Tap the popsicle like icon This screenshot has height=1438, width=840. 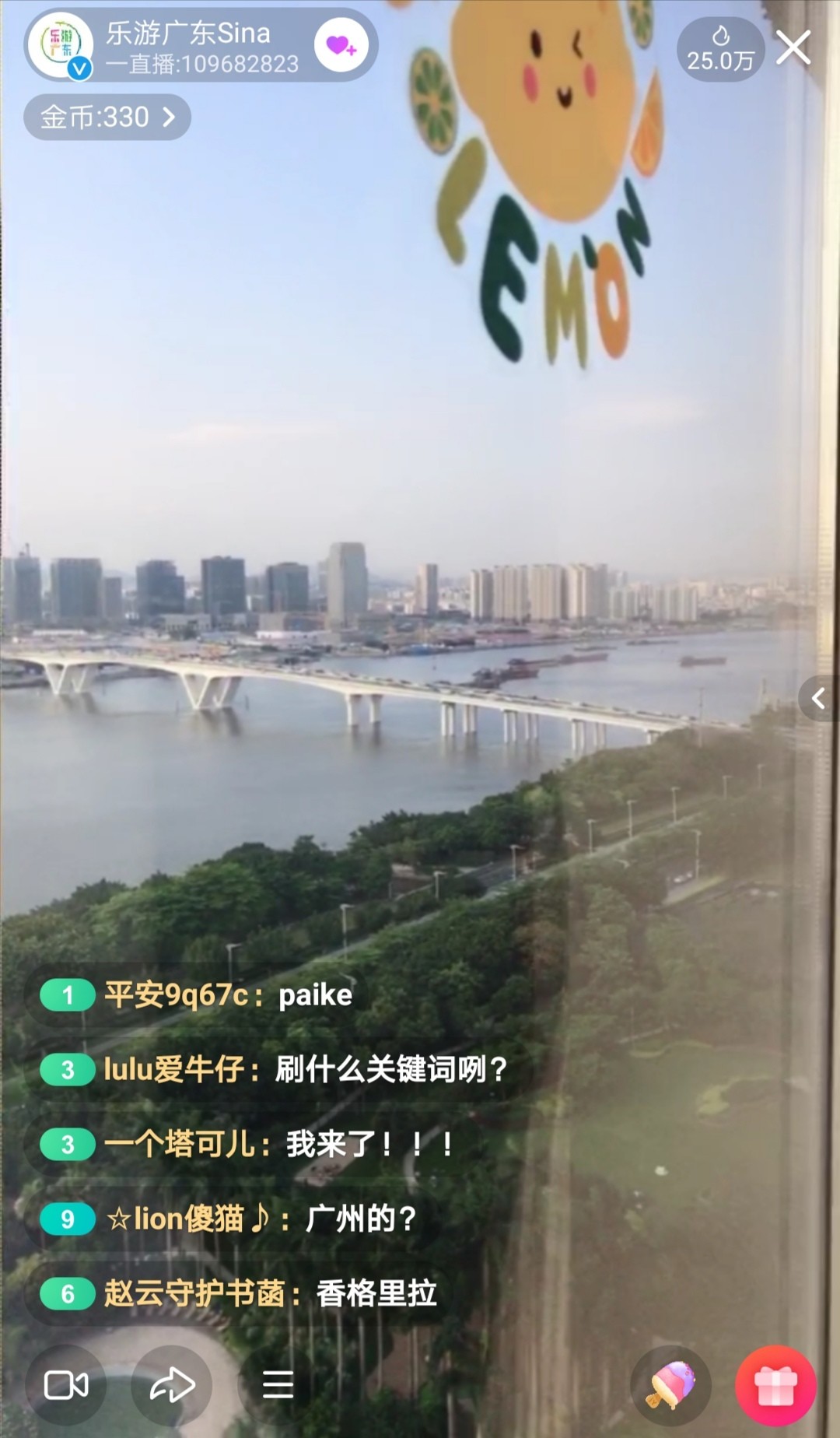point(670,1385)
